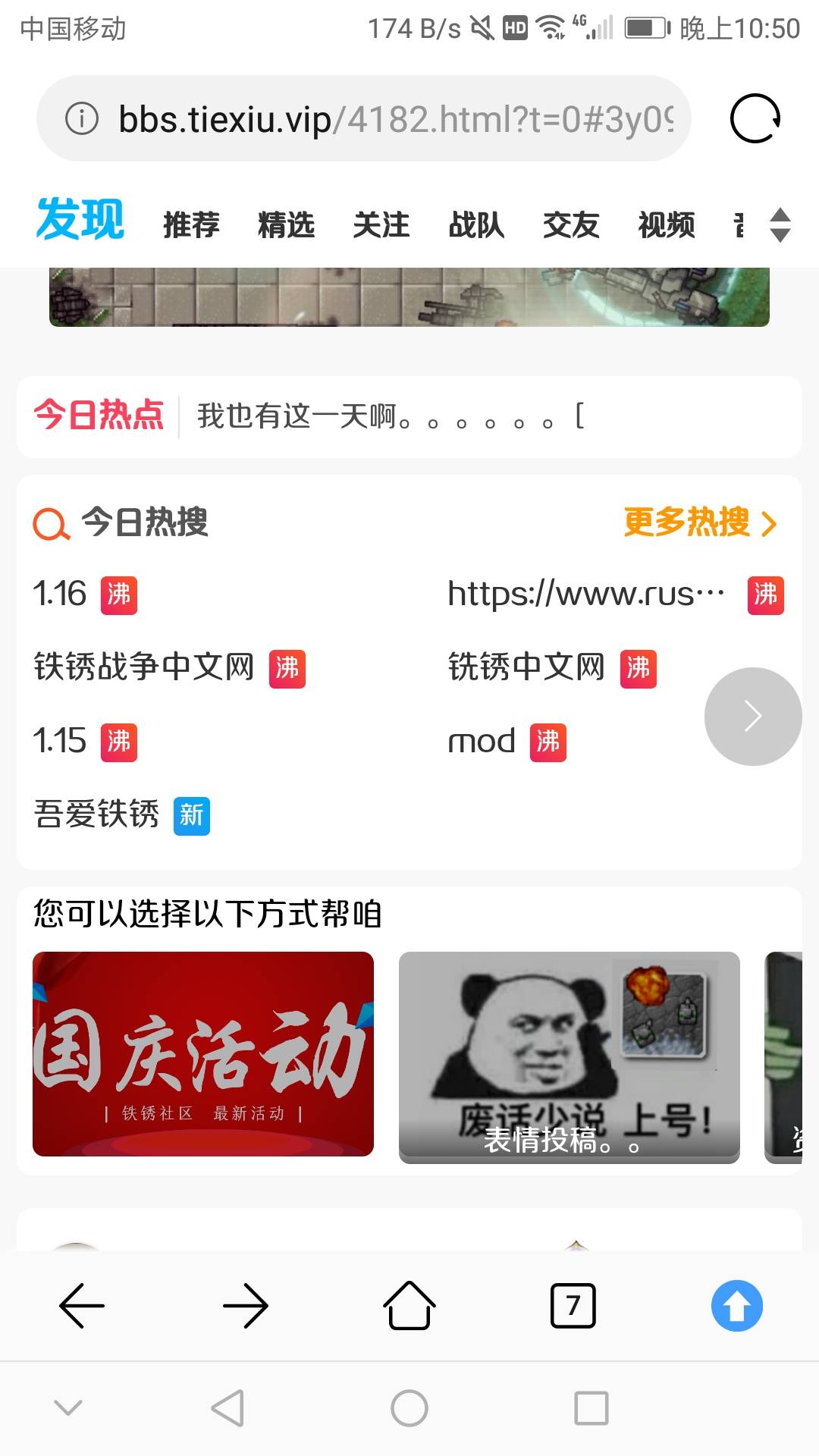
Task: Switch to the 视频 tab
Action: 666,225
